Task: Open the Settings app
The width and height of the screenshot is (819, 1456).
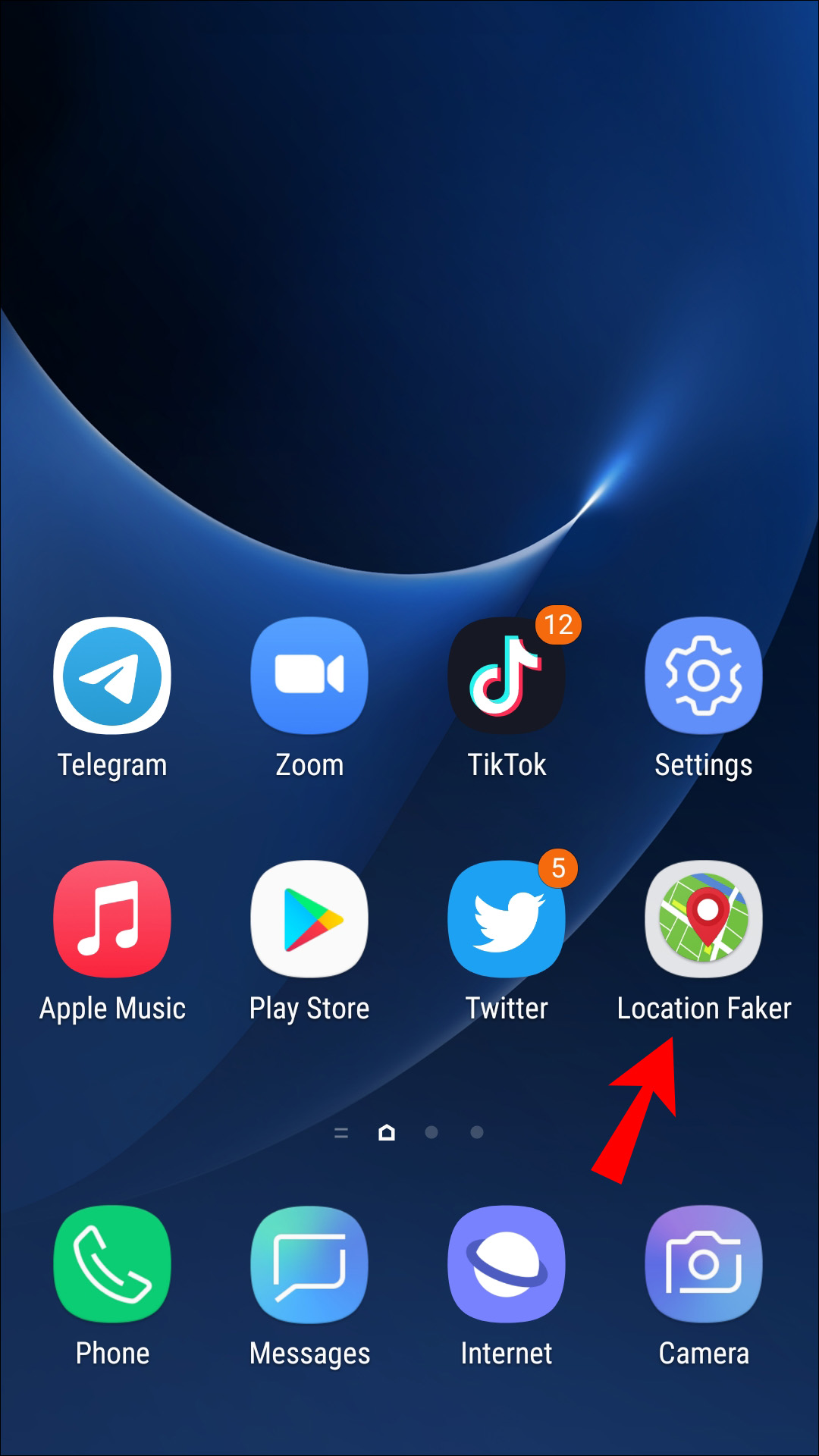Action: 704,676
